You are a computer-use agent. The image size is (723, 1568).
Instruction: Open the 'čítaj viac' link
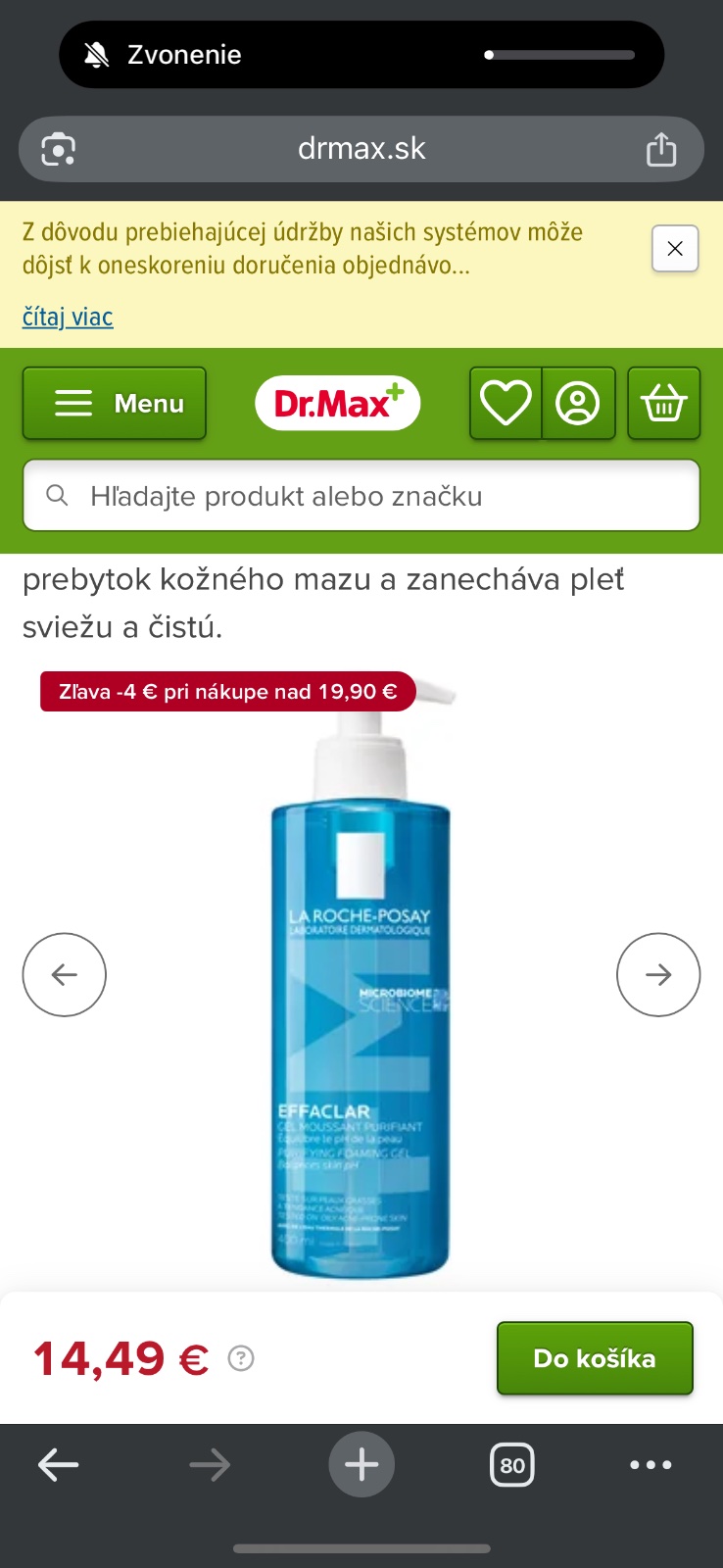pos(68,317)
